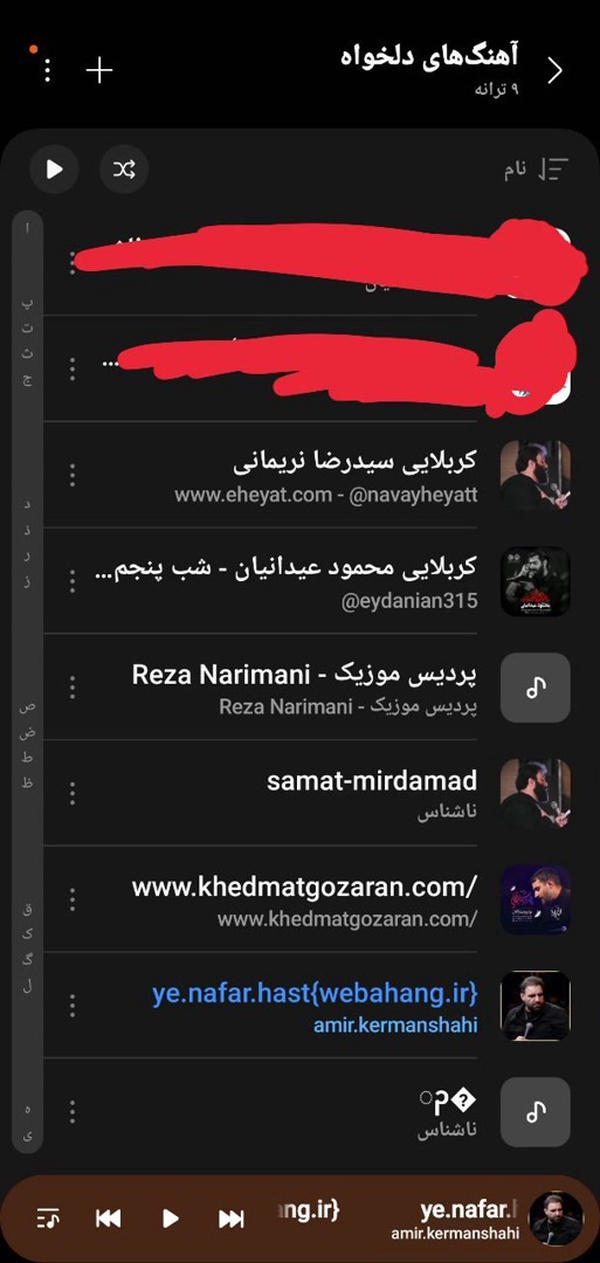
Task: Jump to letter ص in index bar
Action: click(28, 707)
